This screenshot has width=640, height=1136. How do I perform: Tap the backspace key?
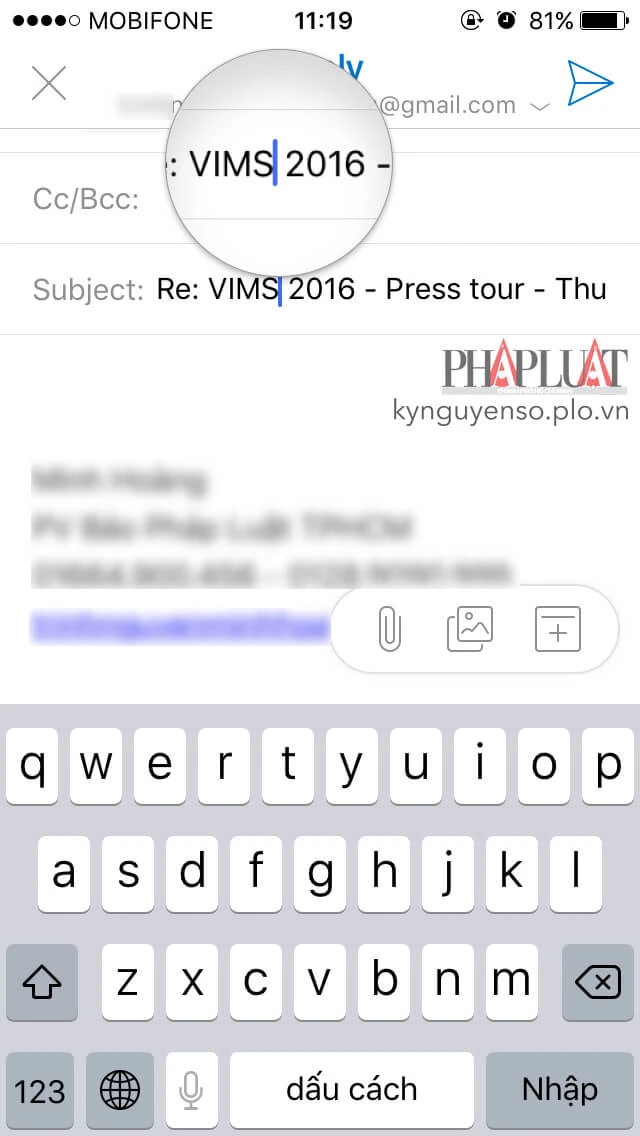click(x=598, y=983)
